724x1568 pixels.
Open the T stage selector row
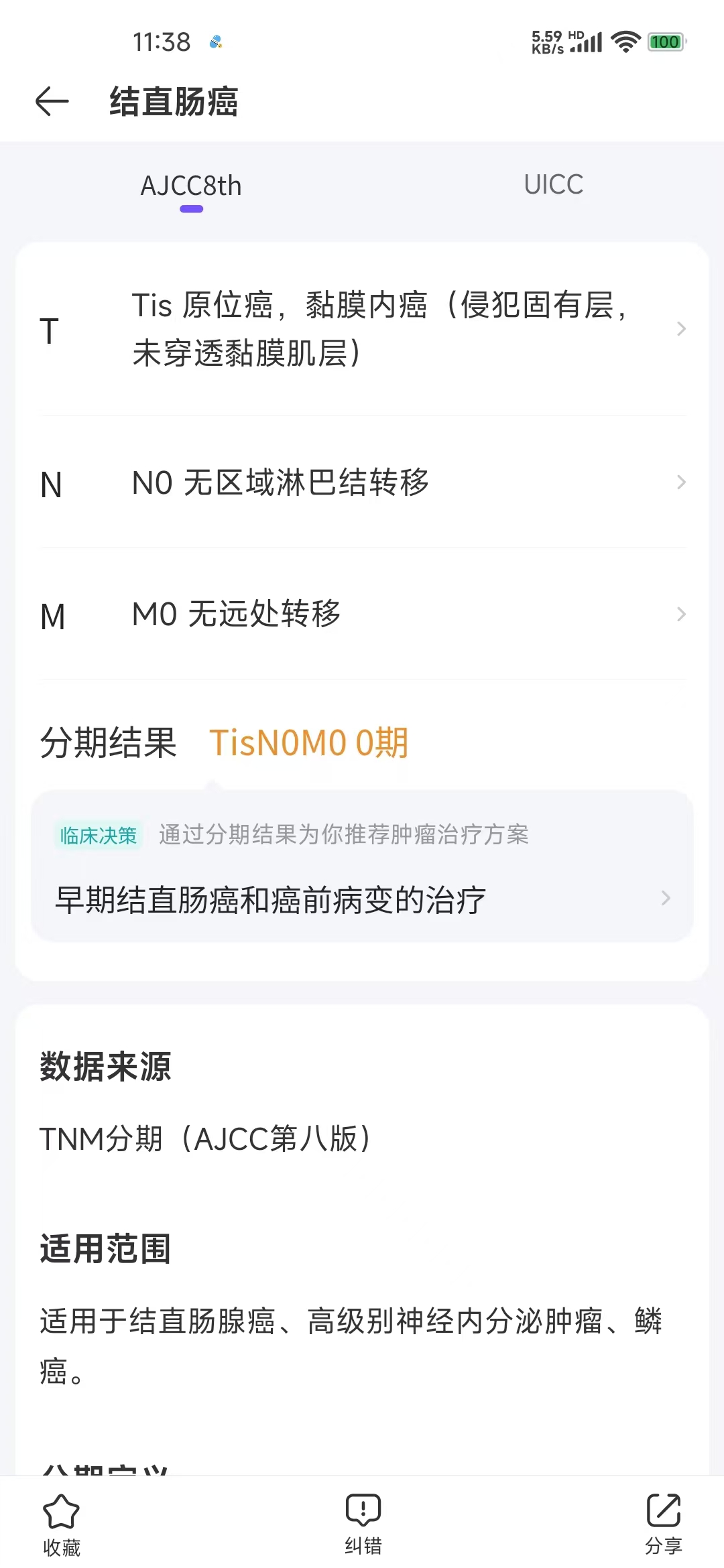(x=362, y=329)
